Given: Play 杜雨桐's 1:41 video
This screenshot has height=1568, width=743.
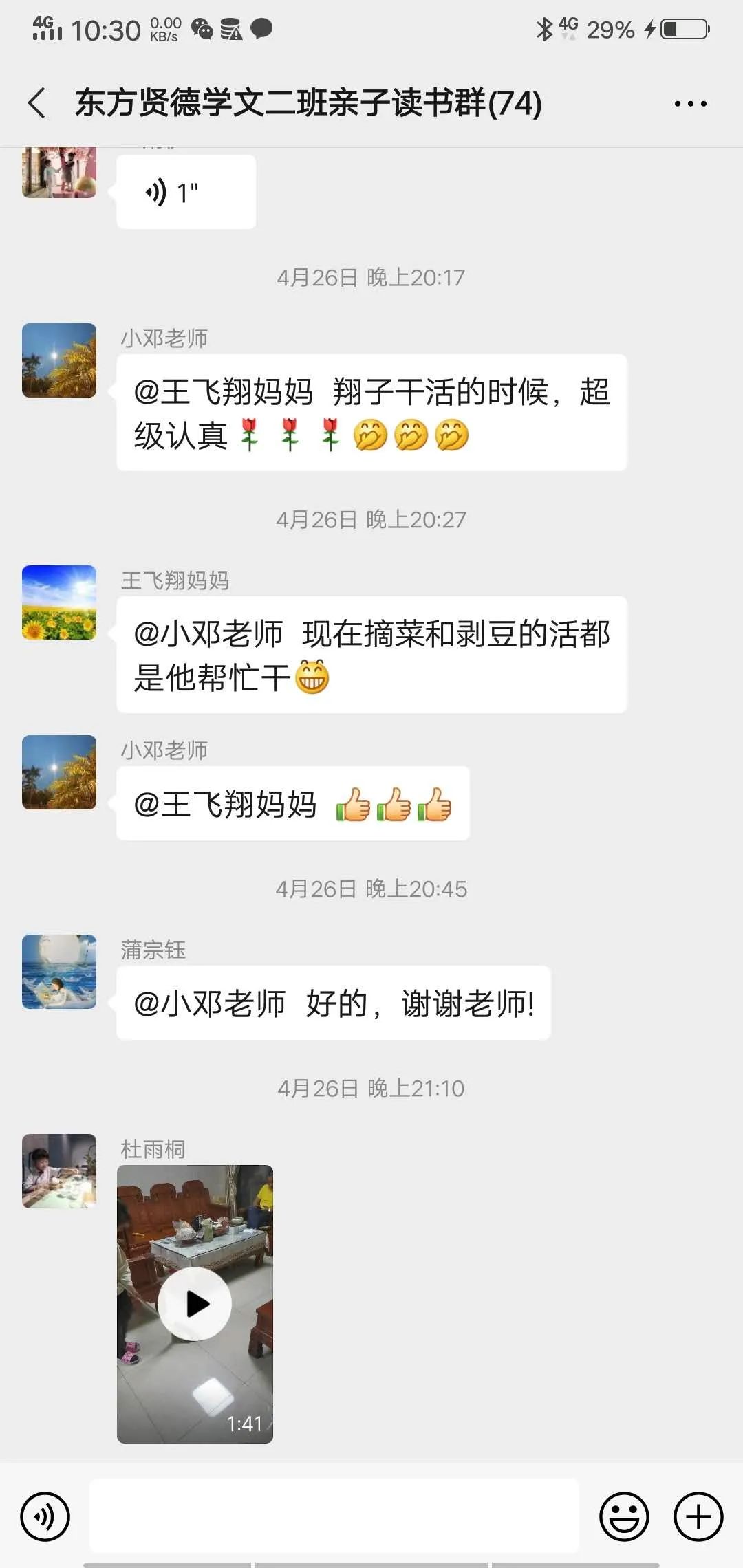Looking at the screenshot, I should (195, 1303).
